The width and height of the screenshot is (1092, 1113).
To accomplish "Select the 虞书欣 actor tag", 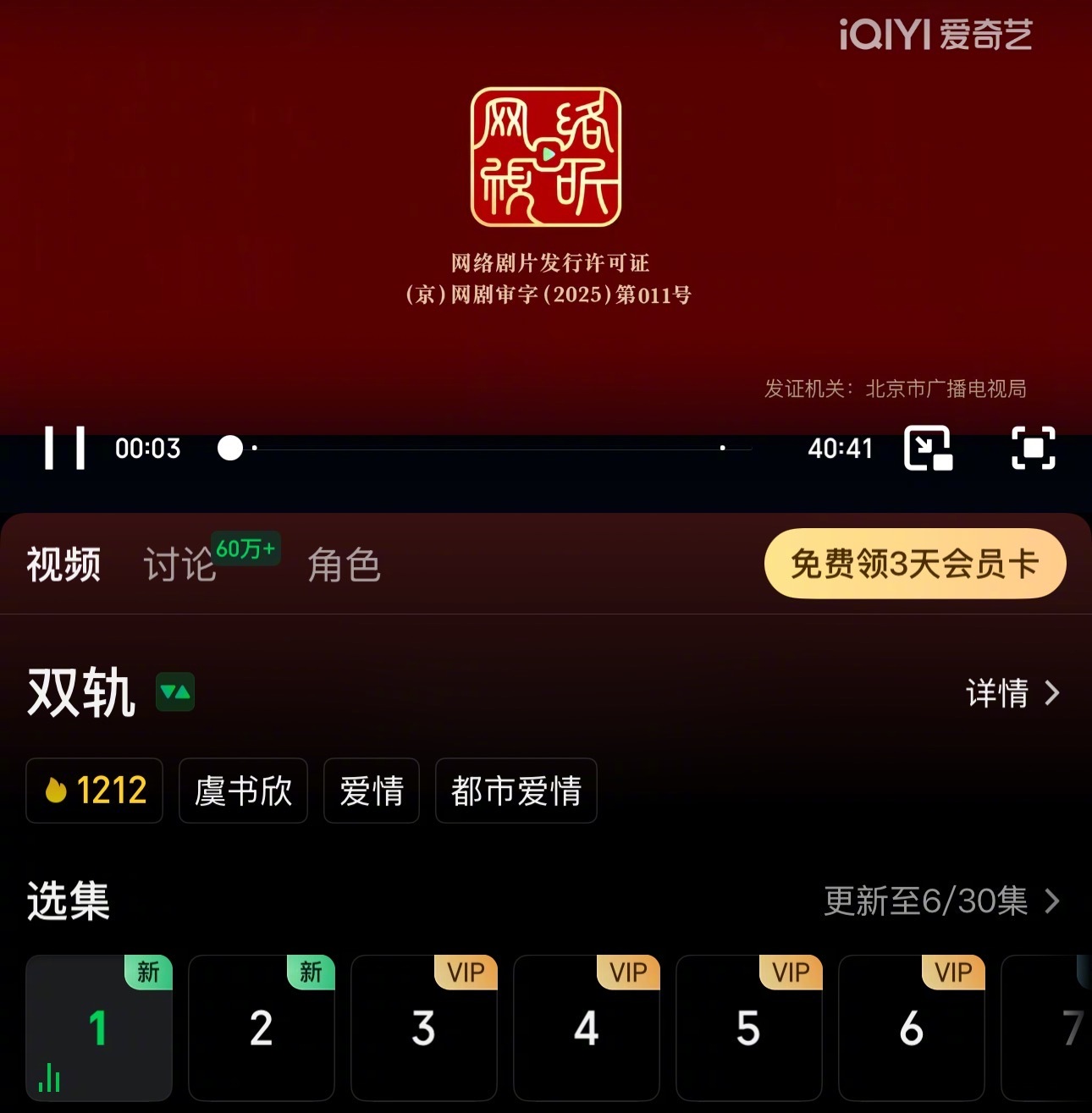I will [243, 790].
